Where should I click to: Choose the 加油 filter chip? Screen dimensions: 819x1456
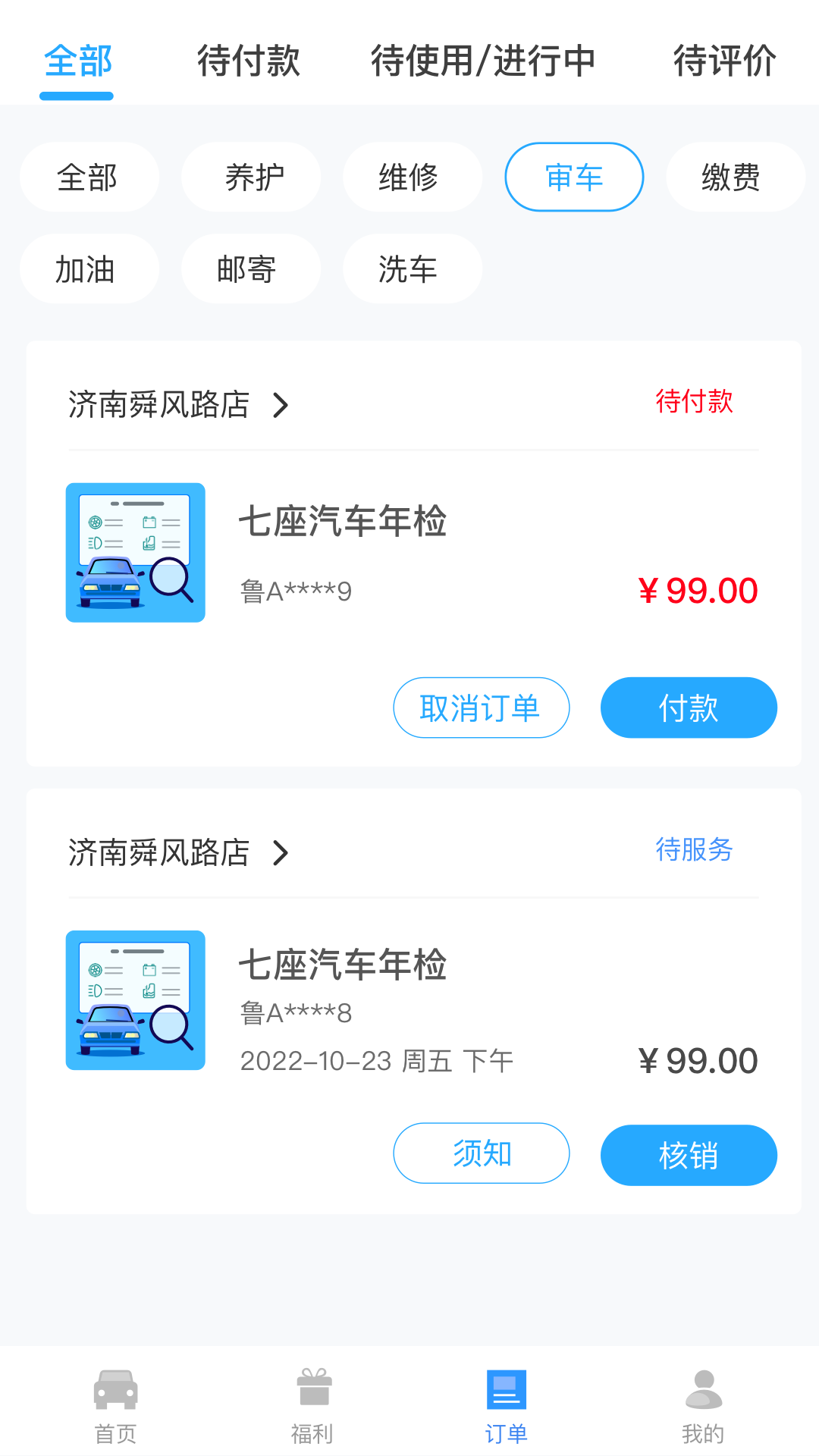pos(89,269)
